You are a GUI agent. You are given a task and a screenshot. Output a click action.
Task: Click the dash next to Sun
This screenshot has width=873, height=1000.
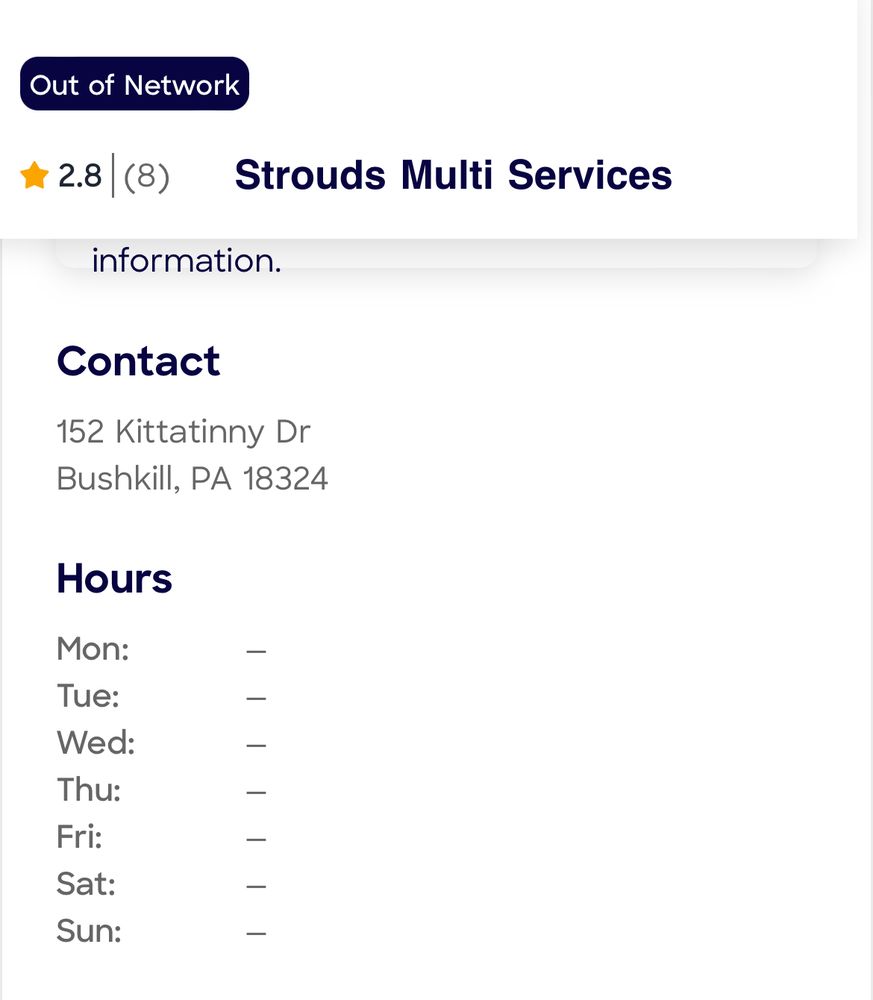(x=257, y=931)
